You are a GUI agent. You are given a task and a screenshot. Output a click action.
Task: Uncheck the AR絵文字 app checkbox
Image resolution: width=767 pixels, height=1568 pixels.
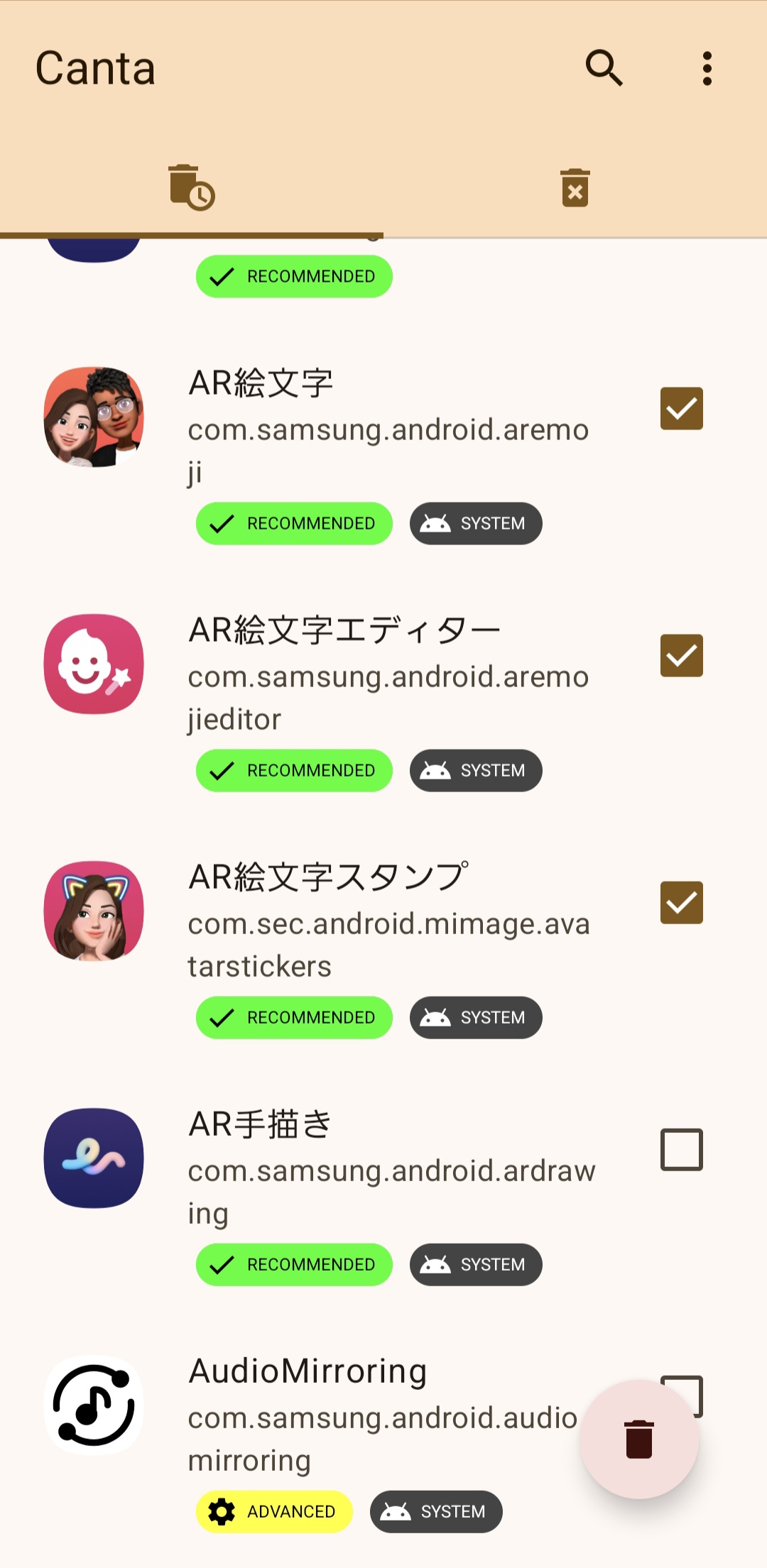coord(682,409)
